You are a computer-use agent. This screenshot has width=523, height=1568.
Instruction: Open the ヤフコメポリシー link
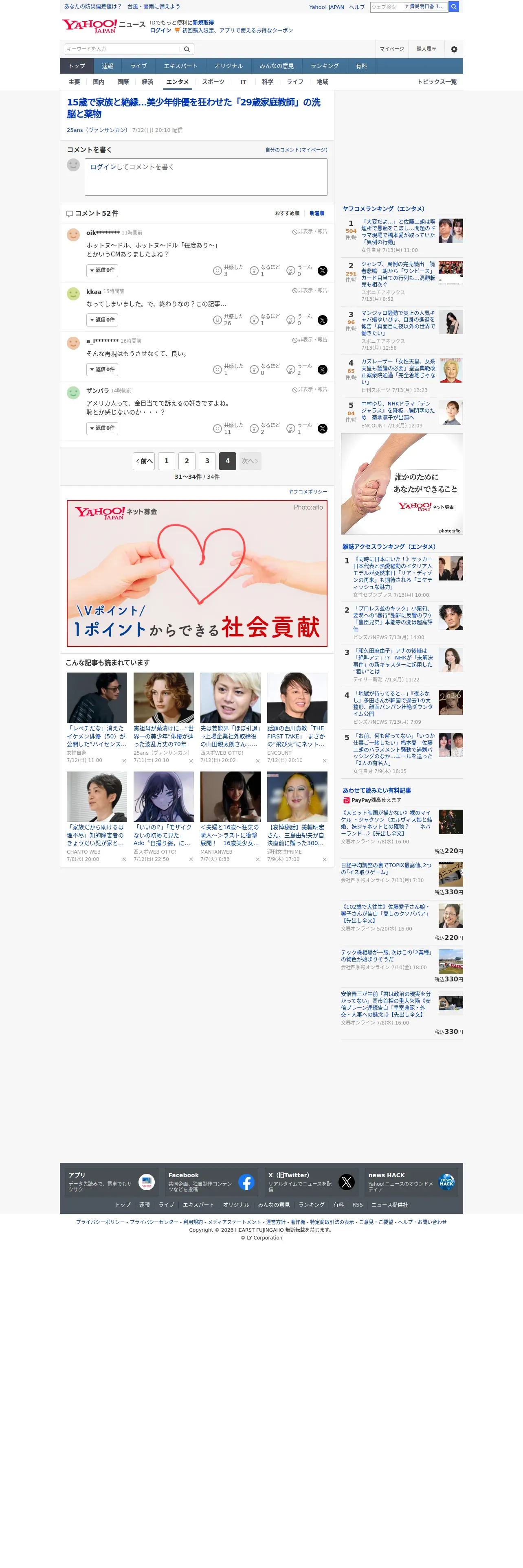tap(308, 492)
